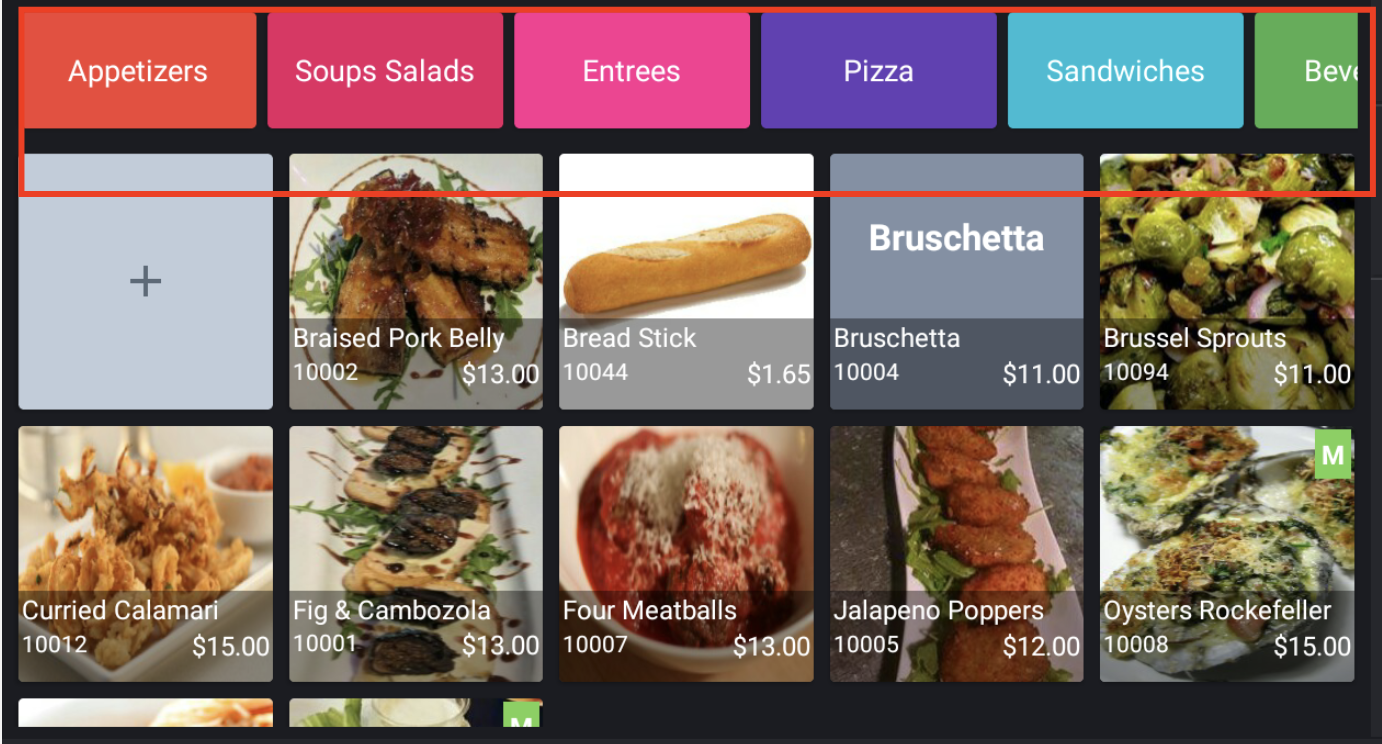Choose the Jalapeno Poppers item
This screenshot has height=744, width=1382.
pyautogui.click(x=956, y=554)
